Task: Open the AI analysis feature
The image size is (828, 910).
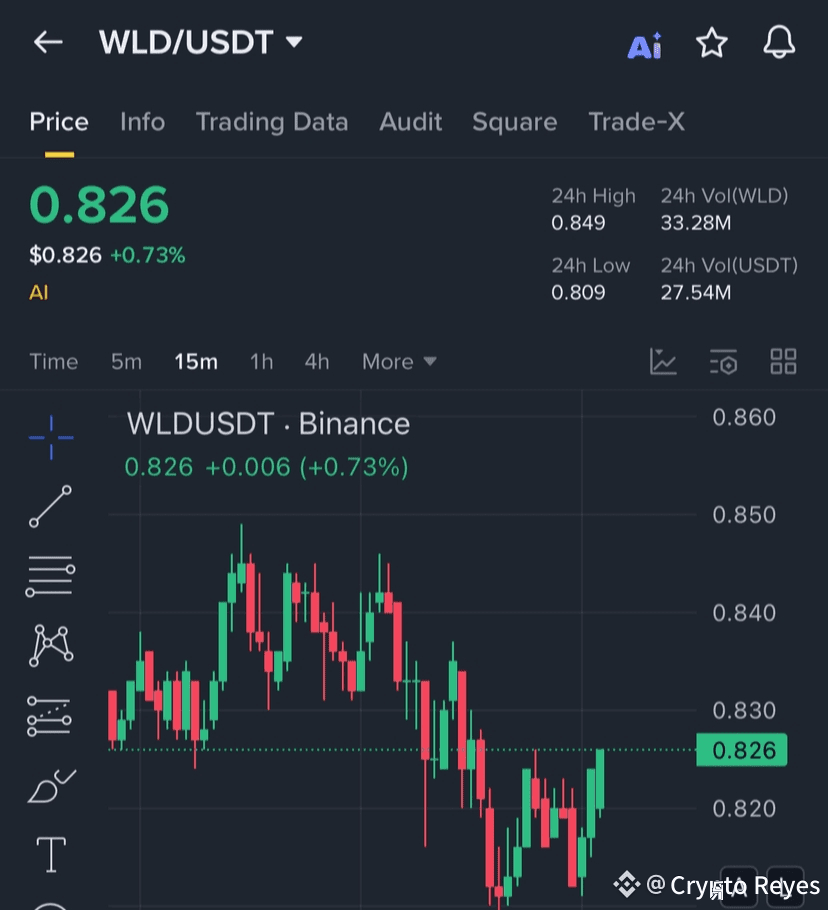Action: click(x=644, y=45)
